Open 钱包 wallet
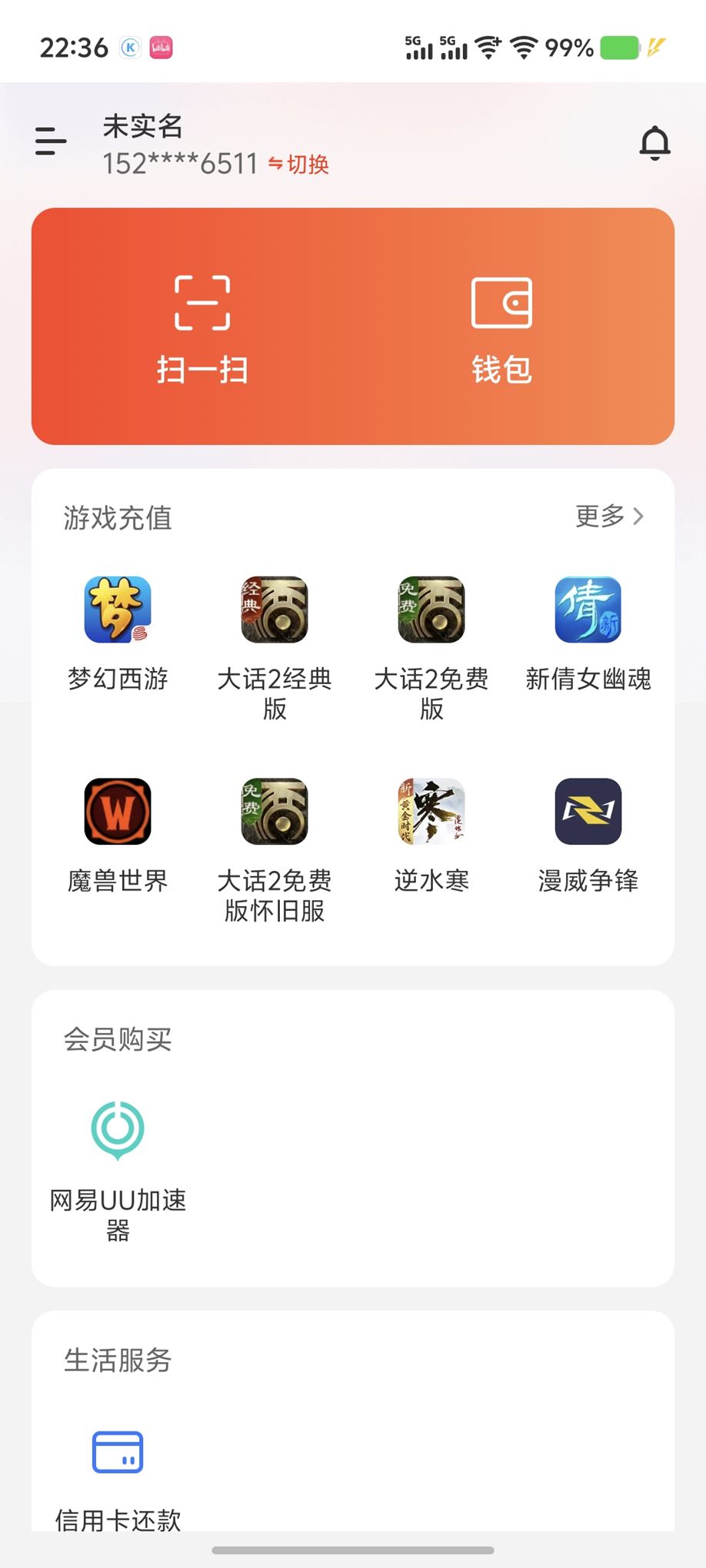 (x=501, y=329)
